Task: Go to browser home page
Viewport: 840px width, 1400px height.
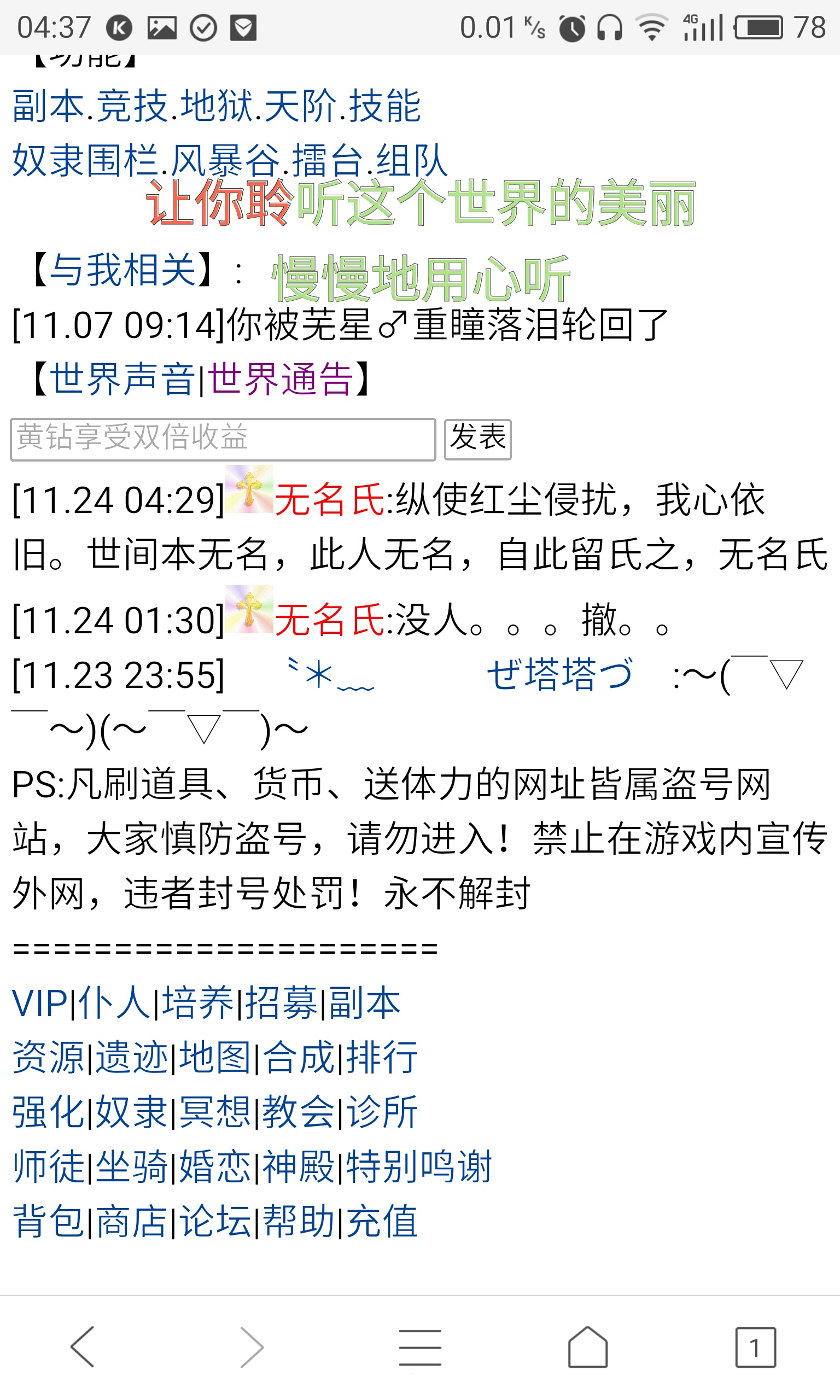Action: (x=587, y=1347)
